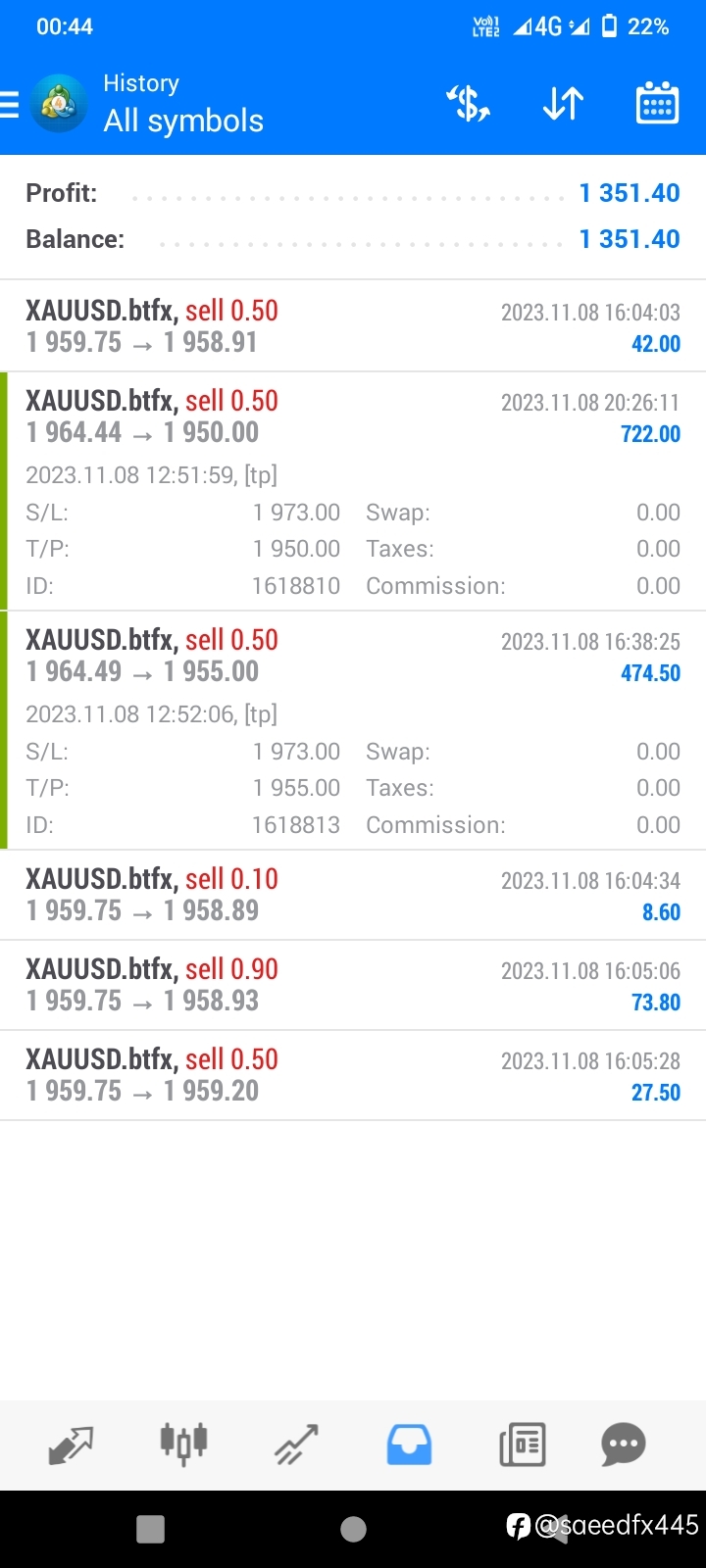The width and height of the screenshot is (706, 1568).
Task: Expand the sell 0.10 trade with profit 8.60
Action: pos(353,895)
